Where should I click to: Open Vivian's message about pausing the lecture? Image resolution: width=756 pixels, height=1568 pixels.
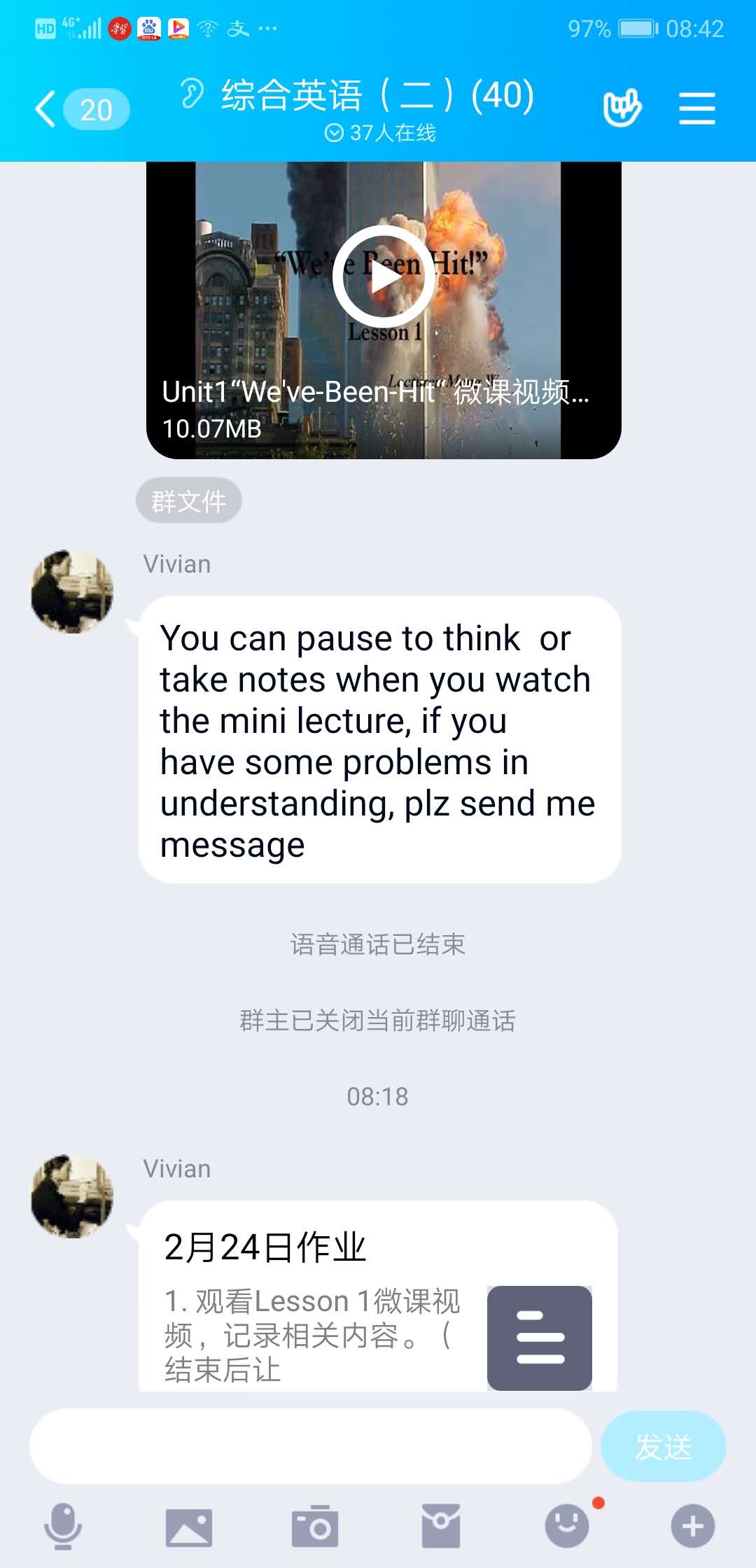(380, 740)
